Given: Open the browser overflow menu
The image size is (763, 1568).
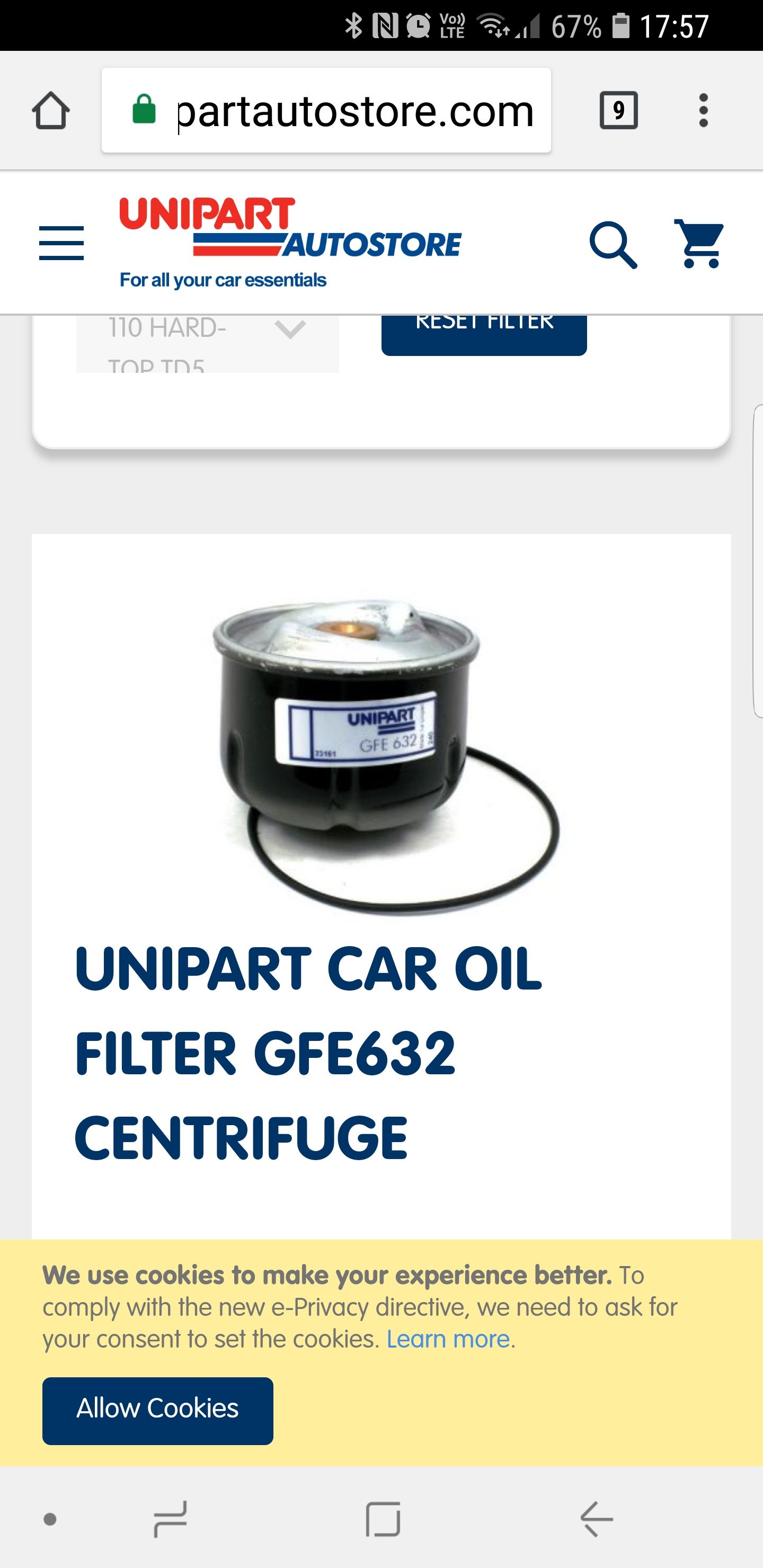Looking at the screenshot, I should [703, 111].
